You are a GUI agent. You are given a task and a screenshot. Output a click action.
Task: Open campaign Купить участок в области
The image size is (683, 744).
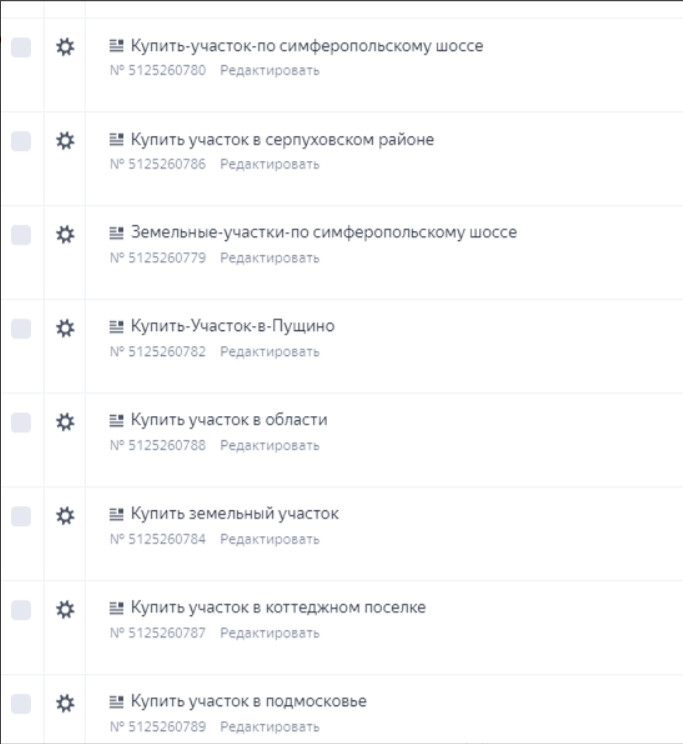click(x=228, y=420)
